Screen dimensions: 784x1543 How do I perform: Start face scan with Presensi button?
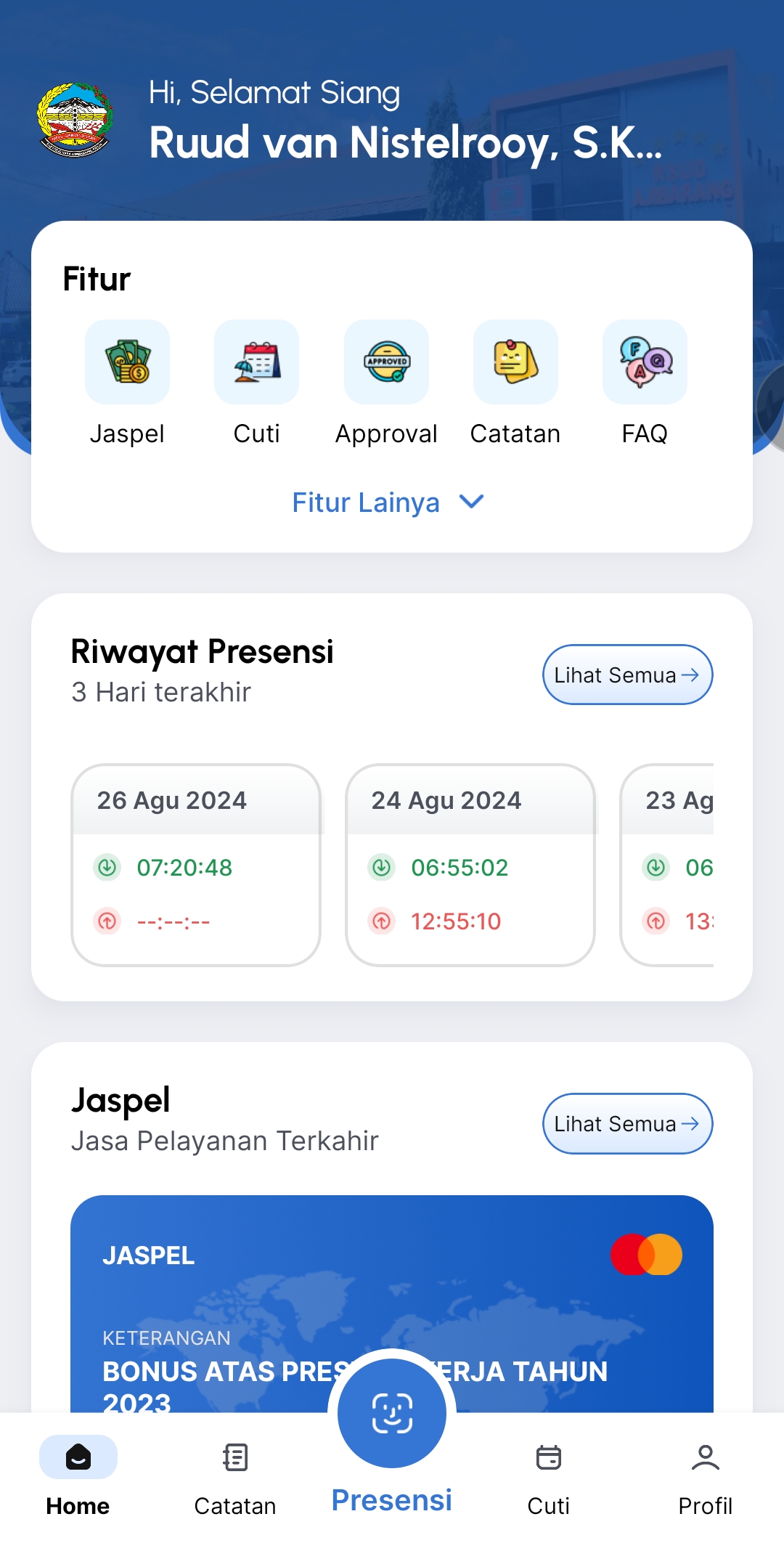pos(392,1414)
